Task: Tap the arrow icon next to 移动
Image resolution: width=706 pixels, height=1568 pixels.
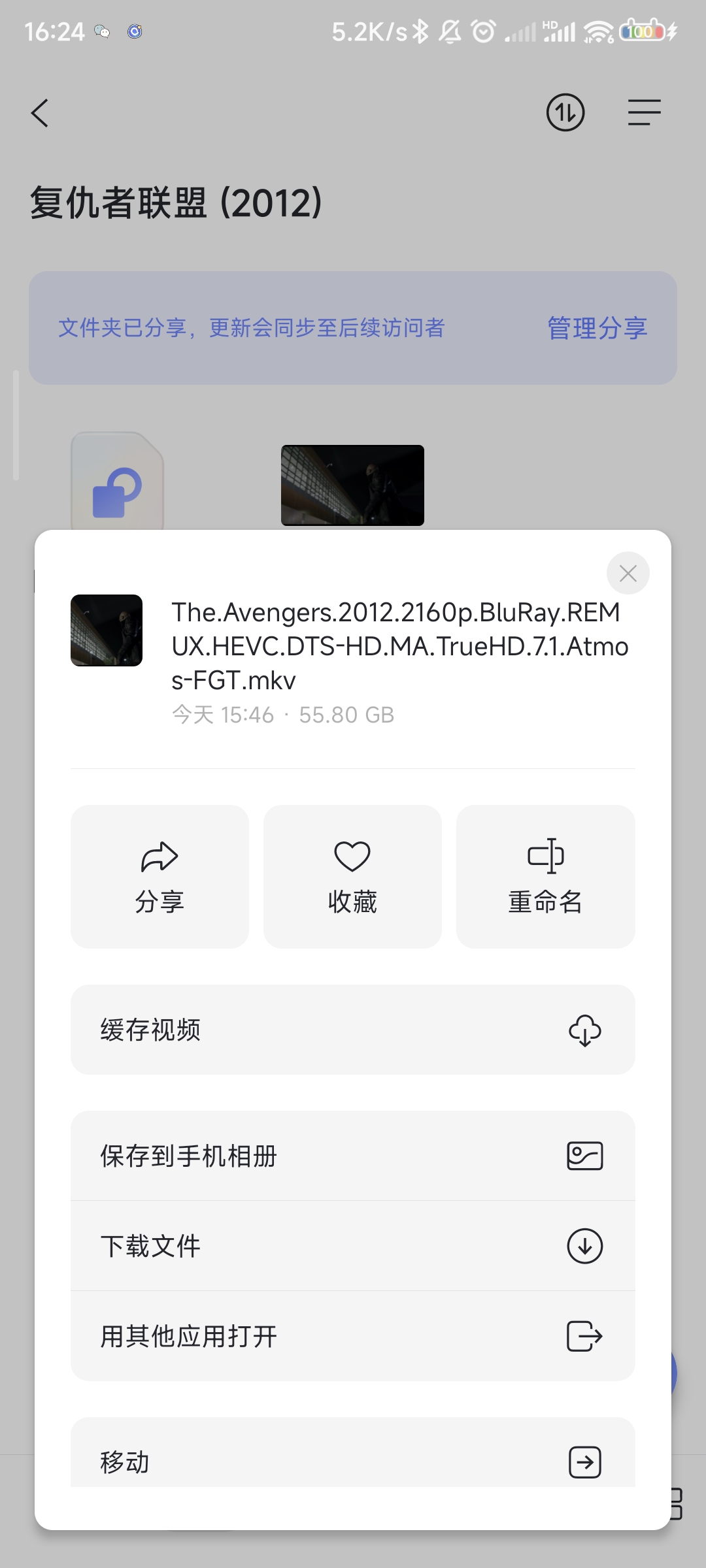Action: pos(585,1462)
